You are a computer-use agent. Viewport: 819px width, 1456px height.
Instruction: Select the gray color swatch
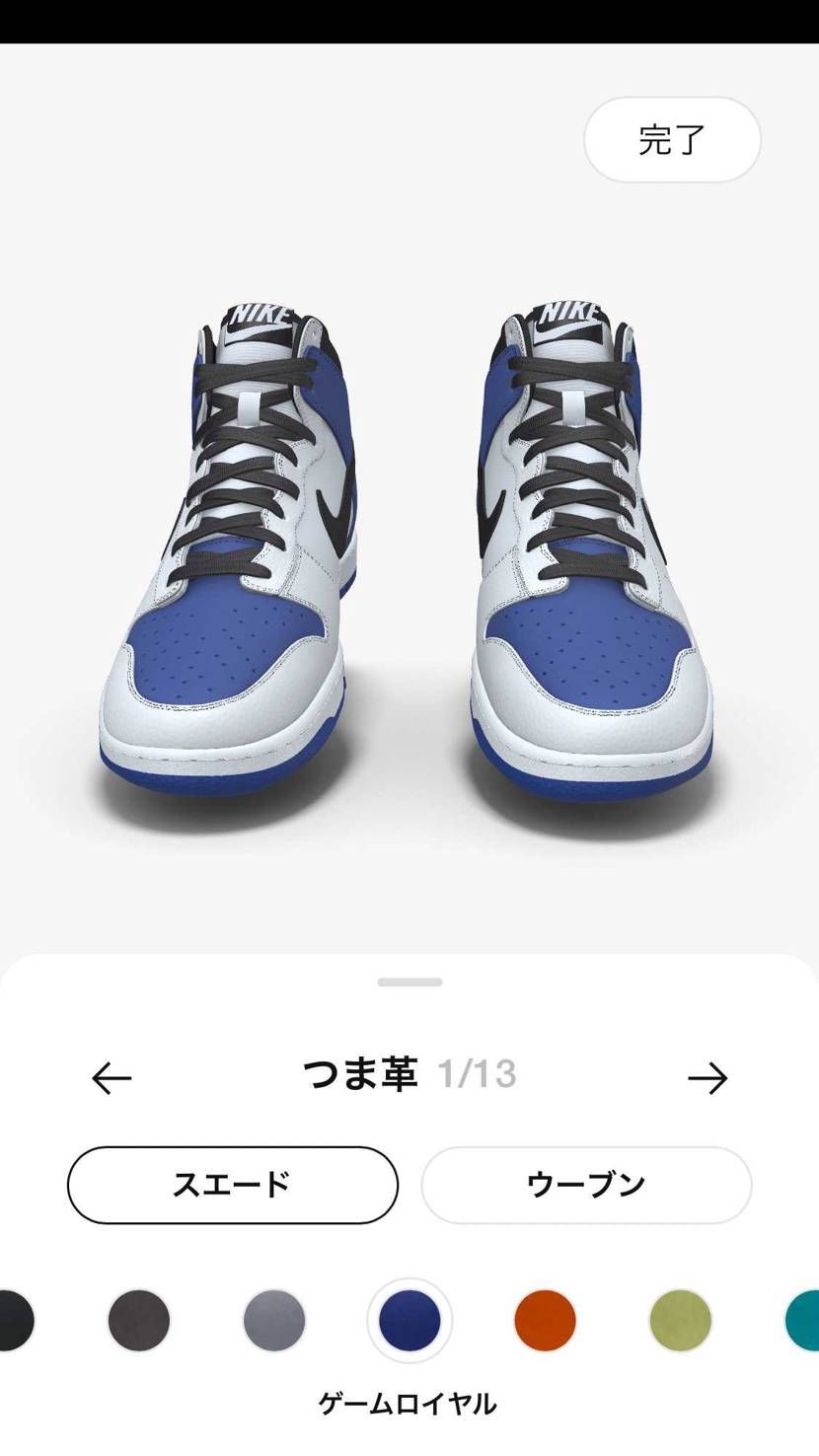click(x=274, y=1322)
